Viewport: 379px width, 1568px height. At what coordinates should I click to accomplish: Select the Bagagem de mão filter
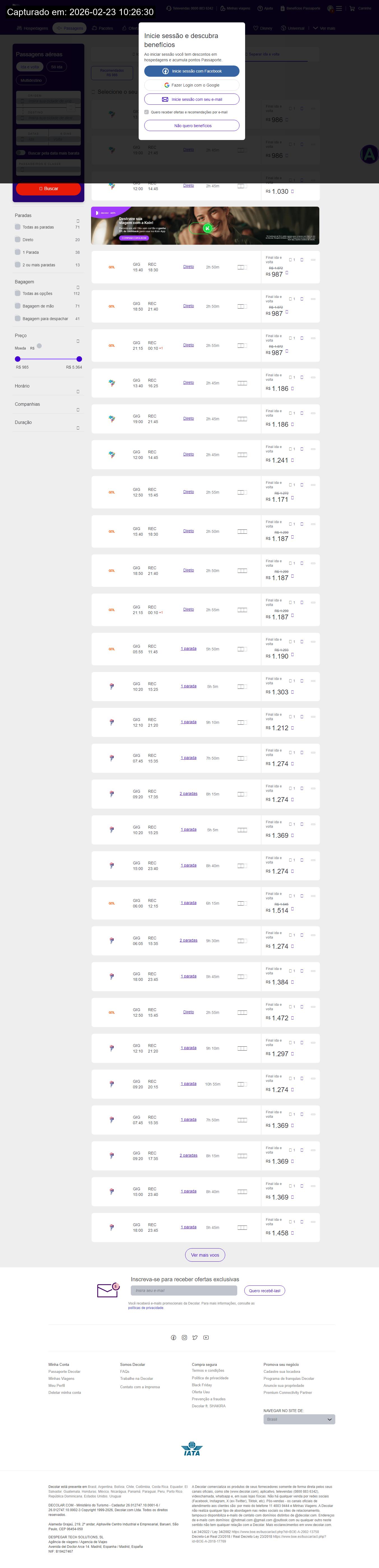(x=18, y=306)
